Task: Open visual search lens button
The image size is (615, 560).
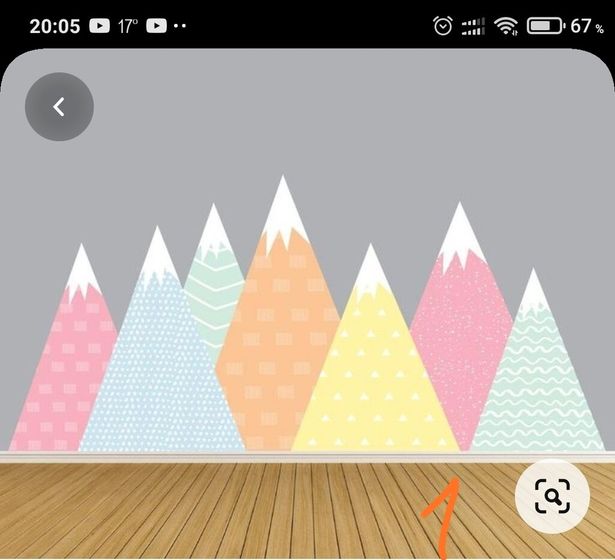Action: [x=551, y=495]
